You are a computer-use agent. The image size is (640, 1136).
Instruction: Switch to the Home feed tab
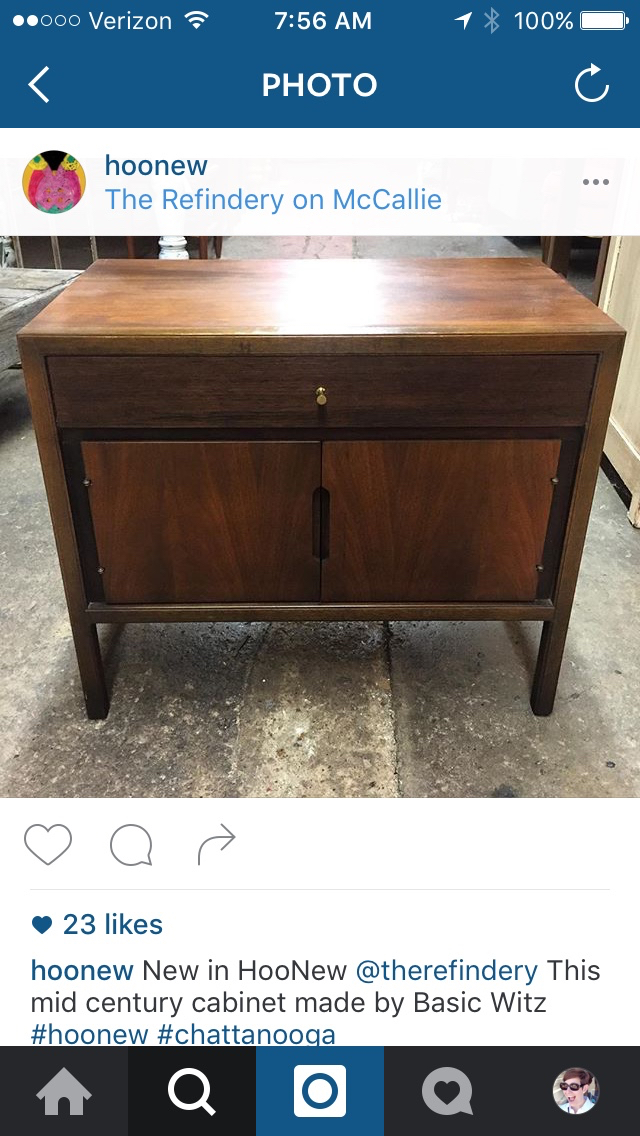[63, 1092]
